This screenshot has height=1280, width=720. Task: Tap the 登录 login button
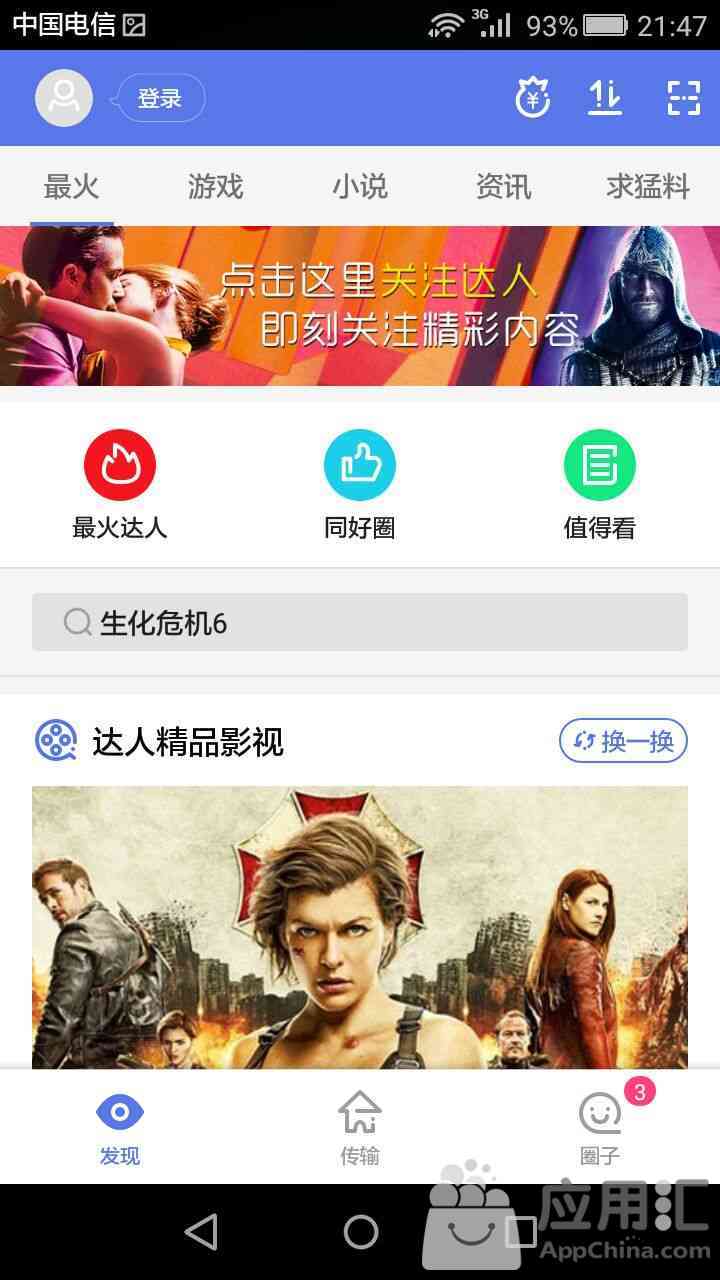[x=161, y=98]
